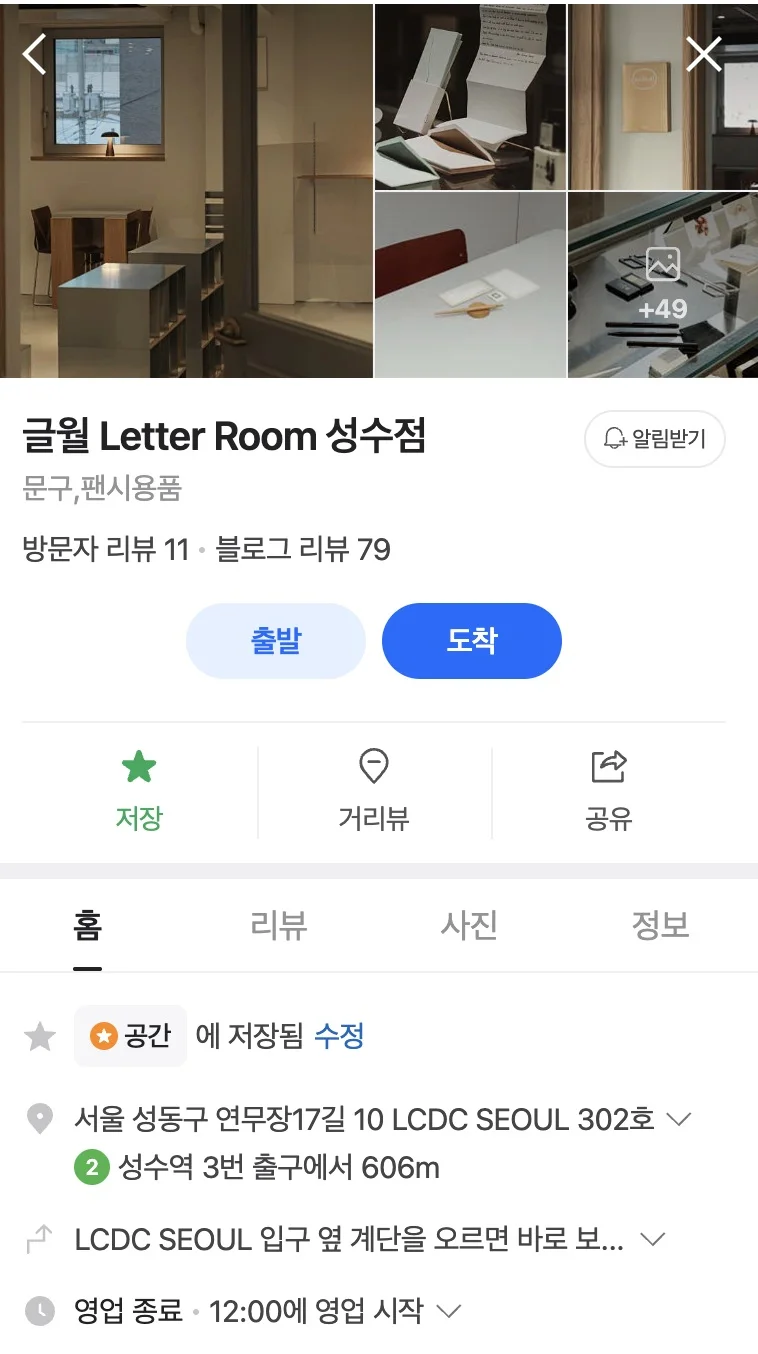This screenshot has width=758, height=1354.
Task: Set this place as 출발 starting point
Action: click(x=275, y=641)
